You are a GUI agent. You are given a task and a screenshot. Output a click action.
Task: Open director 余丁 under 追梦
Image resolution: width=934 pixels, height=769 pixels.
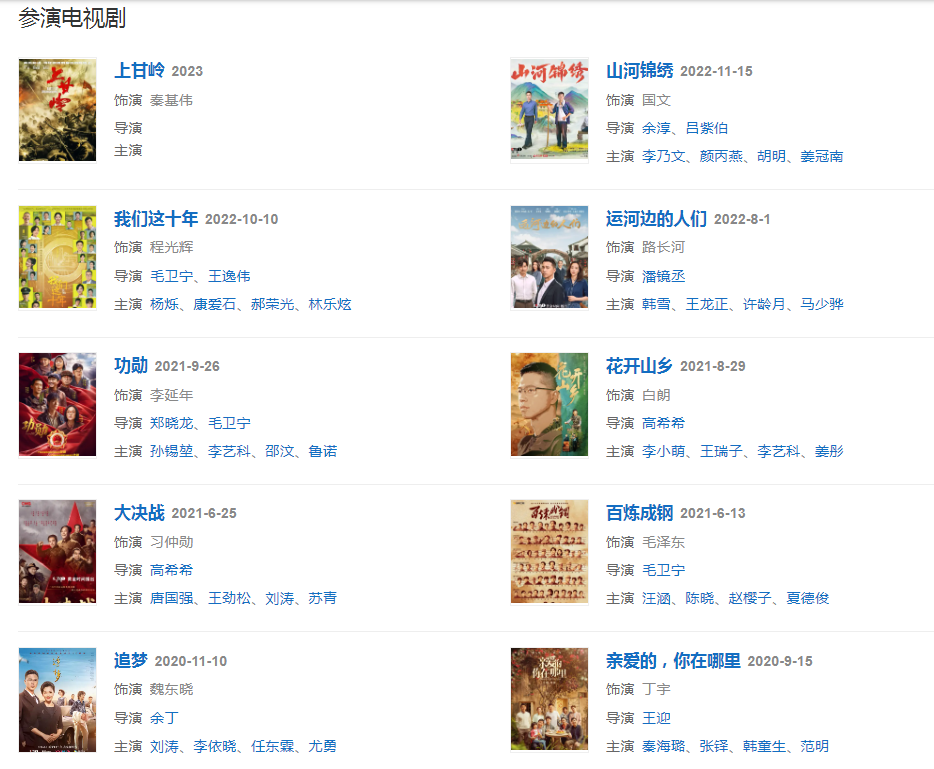click(164, 718)
